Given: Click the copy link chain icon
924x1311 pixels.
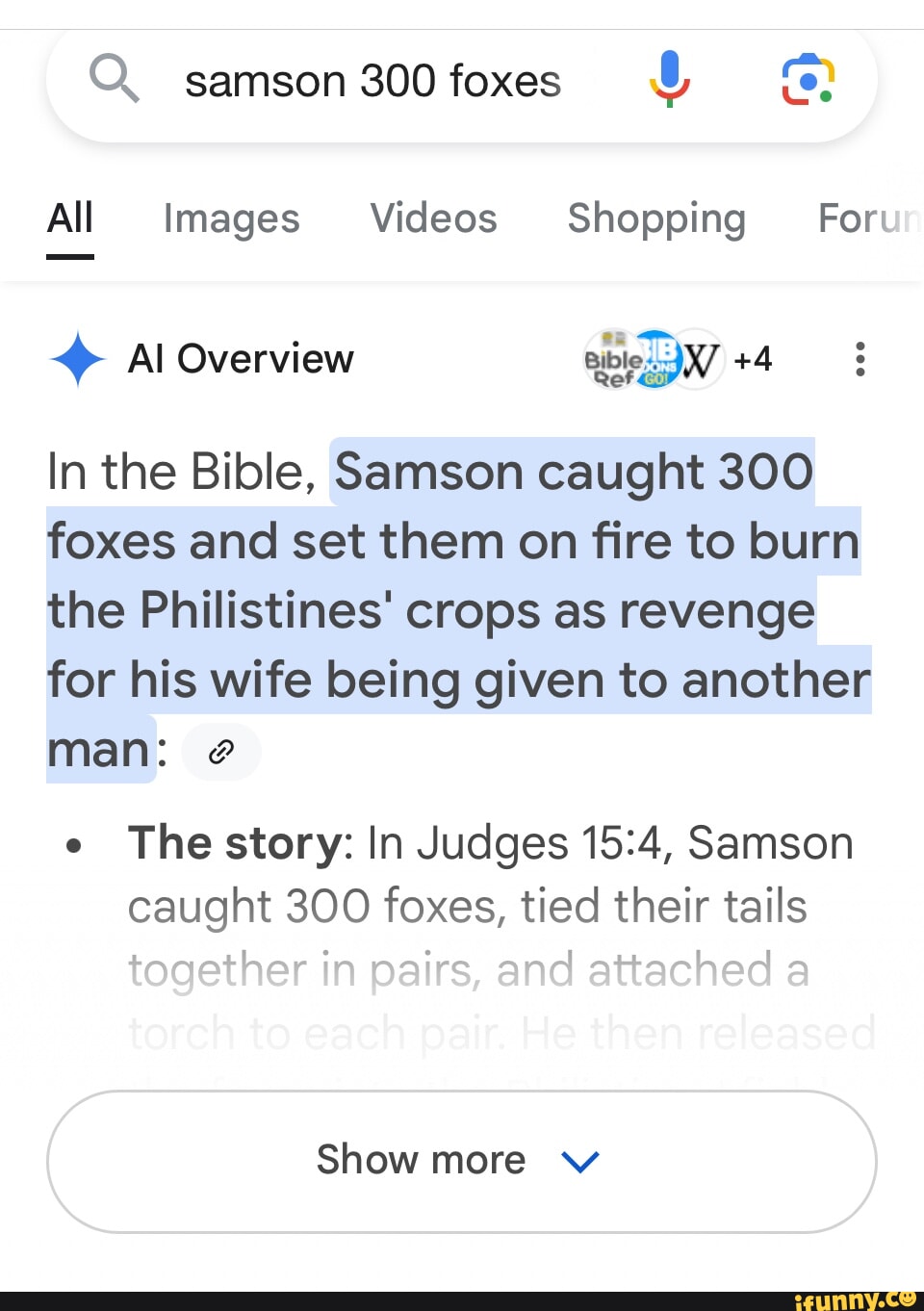Looking at the screenshot, I should click(221, 752).
